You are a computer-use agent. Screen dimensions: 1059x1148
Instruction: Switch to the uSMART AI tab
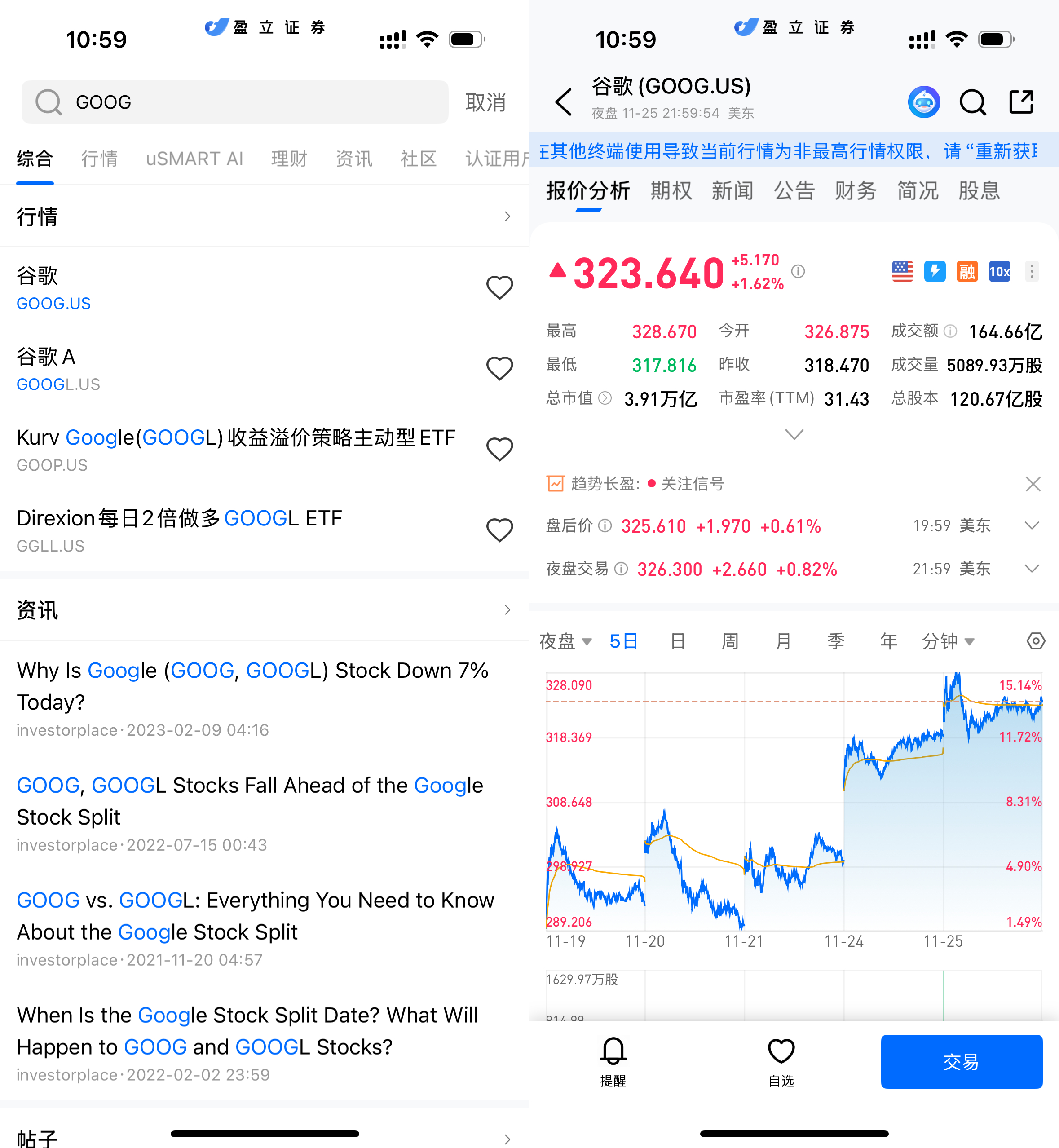tap(194, 159)
